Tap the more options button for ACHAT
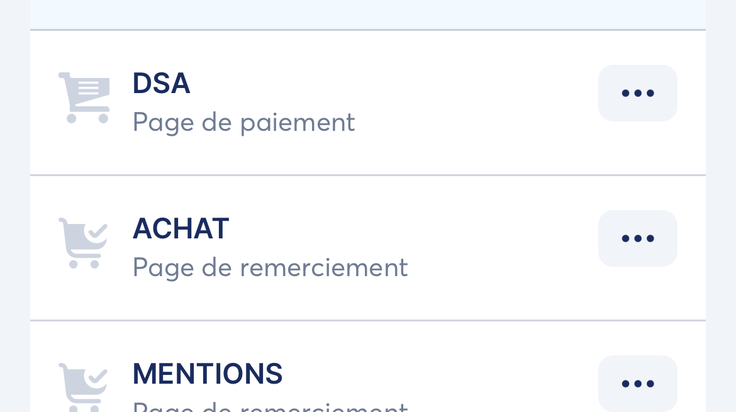This screenshot has width=736, height=412. (637, 238)
